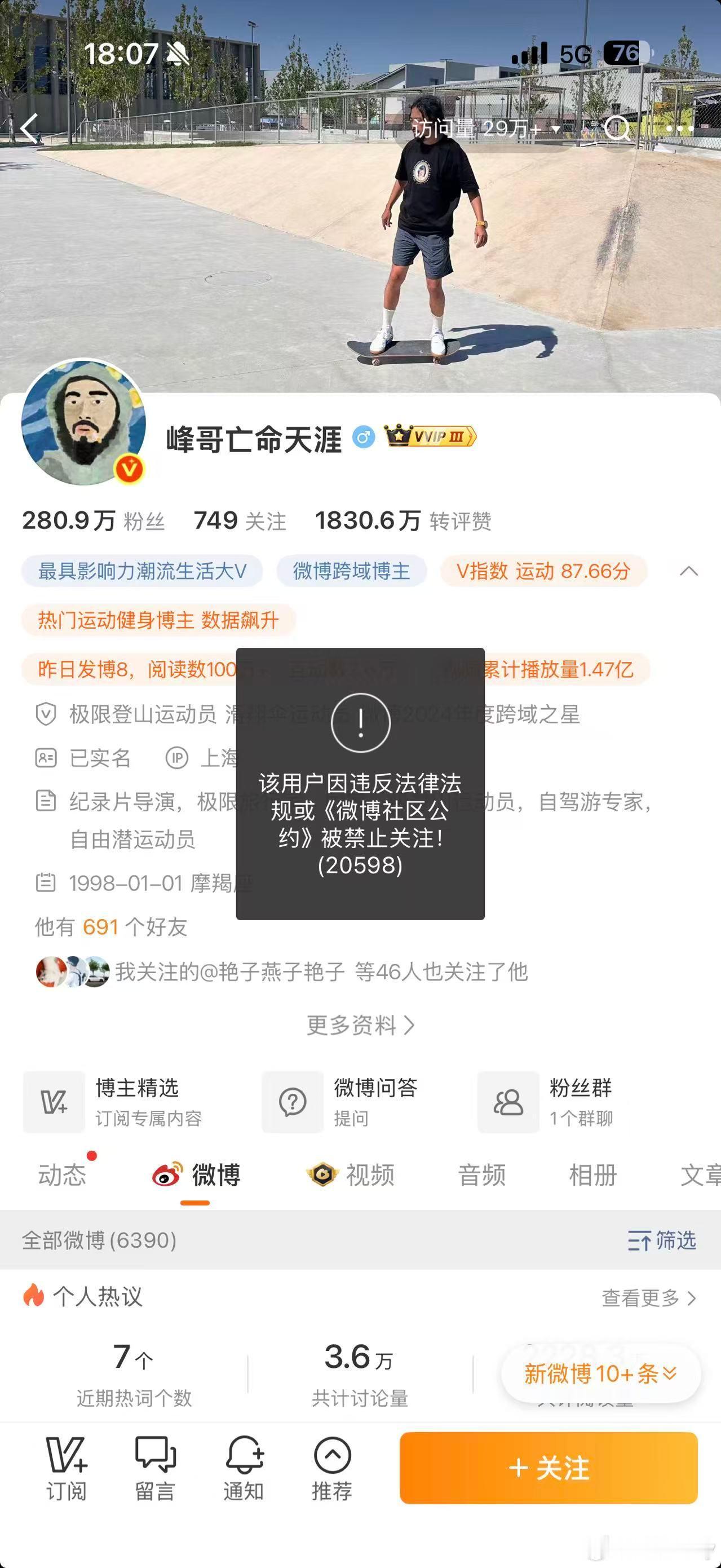The image size is (721, 1568).
Task: Click the back arrow at top left
Action: 29,129
